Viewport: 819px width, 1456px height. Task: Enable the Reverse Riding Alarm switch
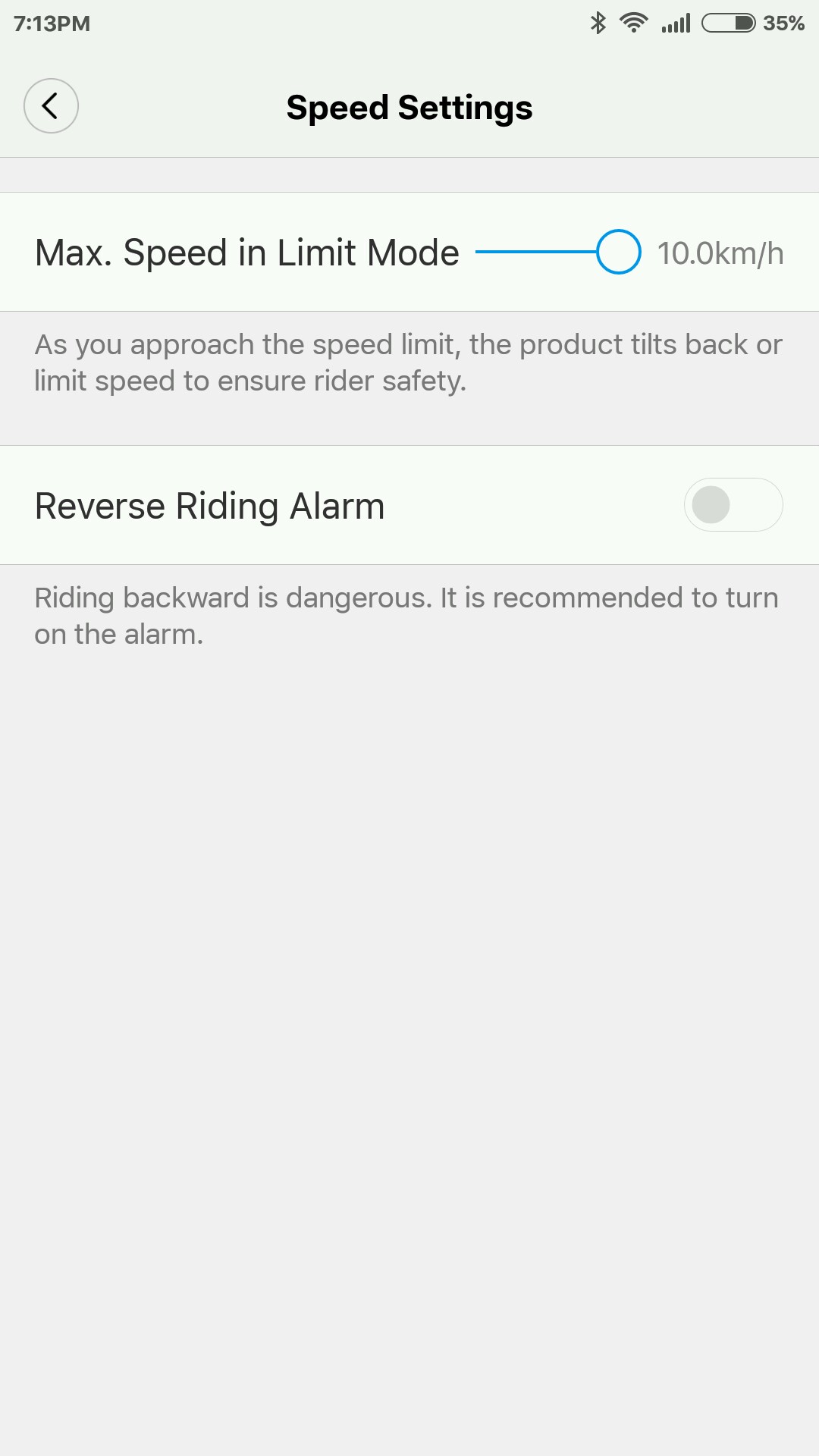tap(733, 505)
